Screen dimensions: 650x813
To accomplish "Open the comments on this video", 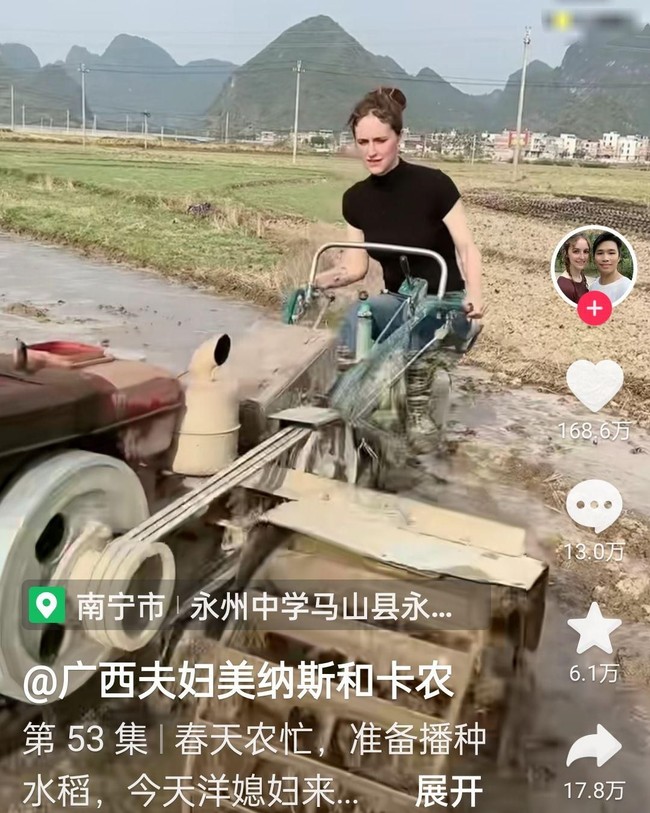I will click(594, 506).
